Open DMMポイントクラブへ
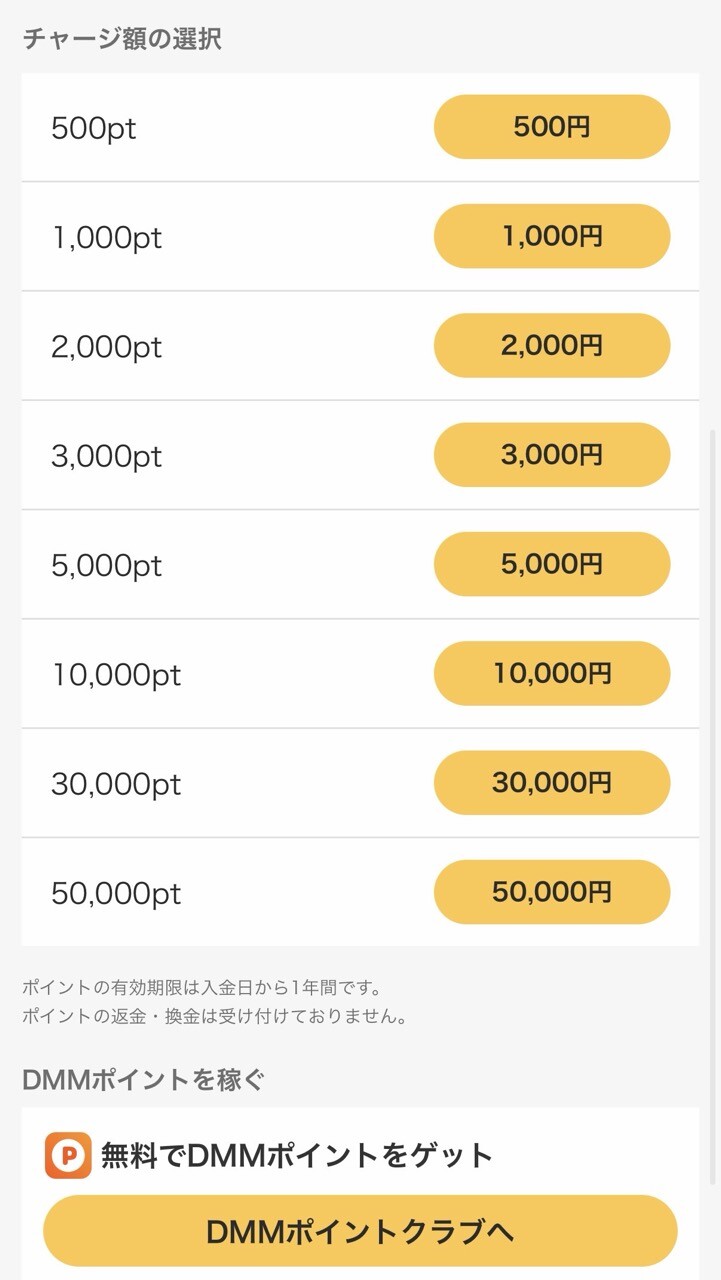 tap(360, 1231)
